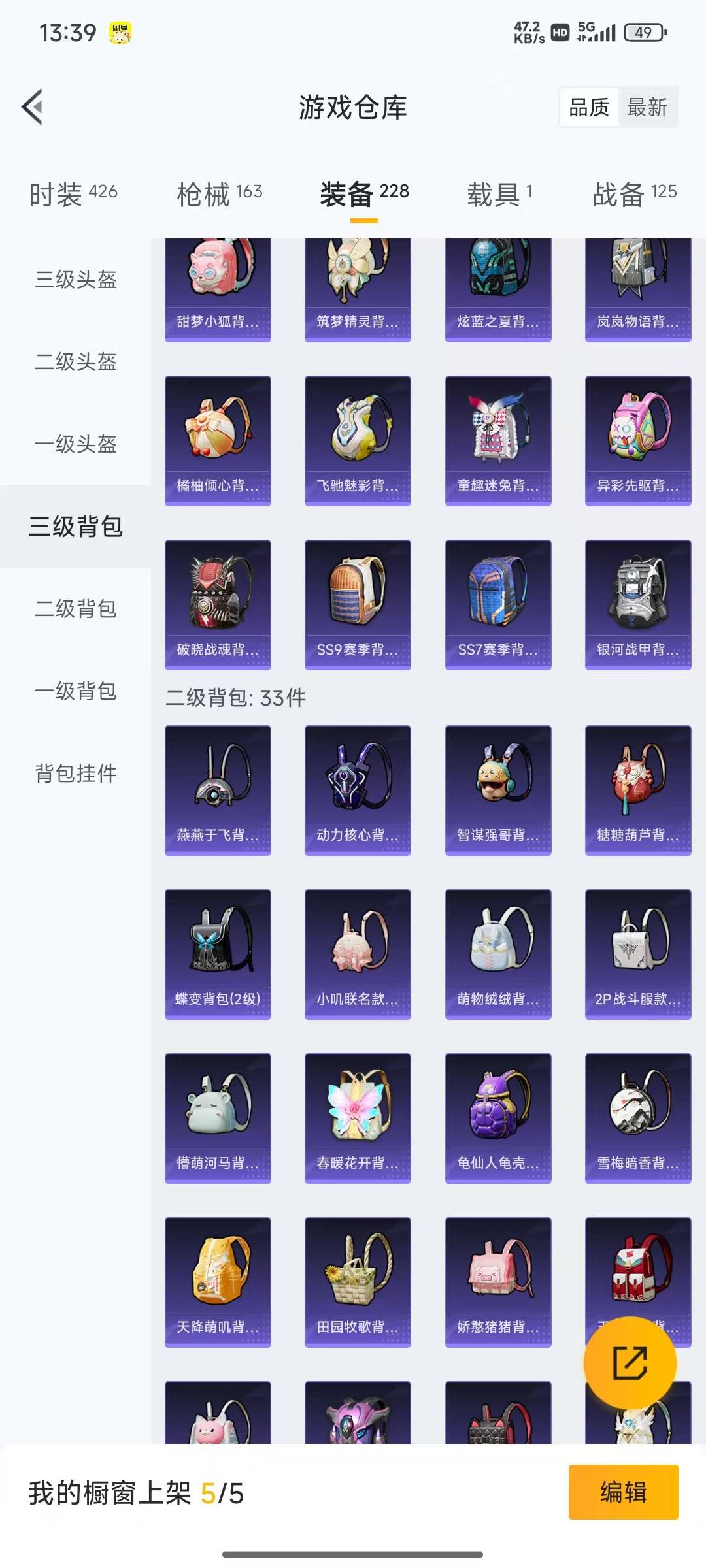Select 背包挂件 in the sidebar
The height and width of the screenshot is (1568, 706).
click(76, 774)
